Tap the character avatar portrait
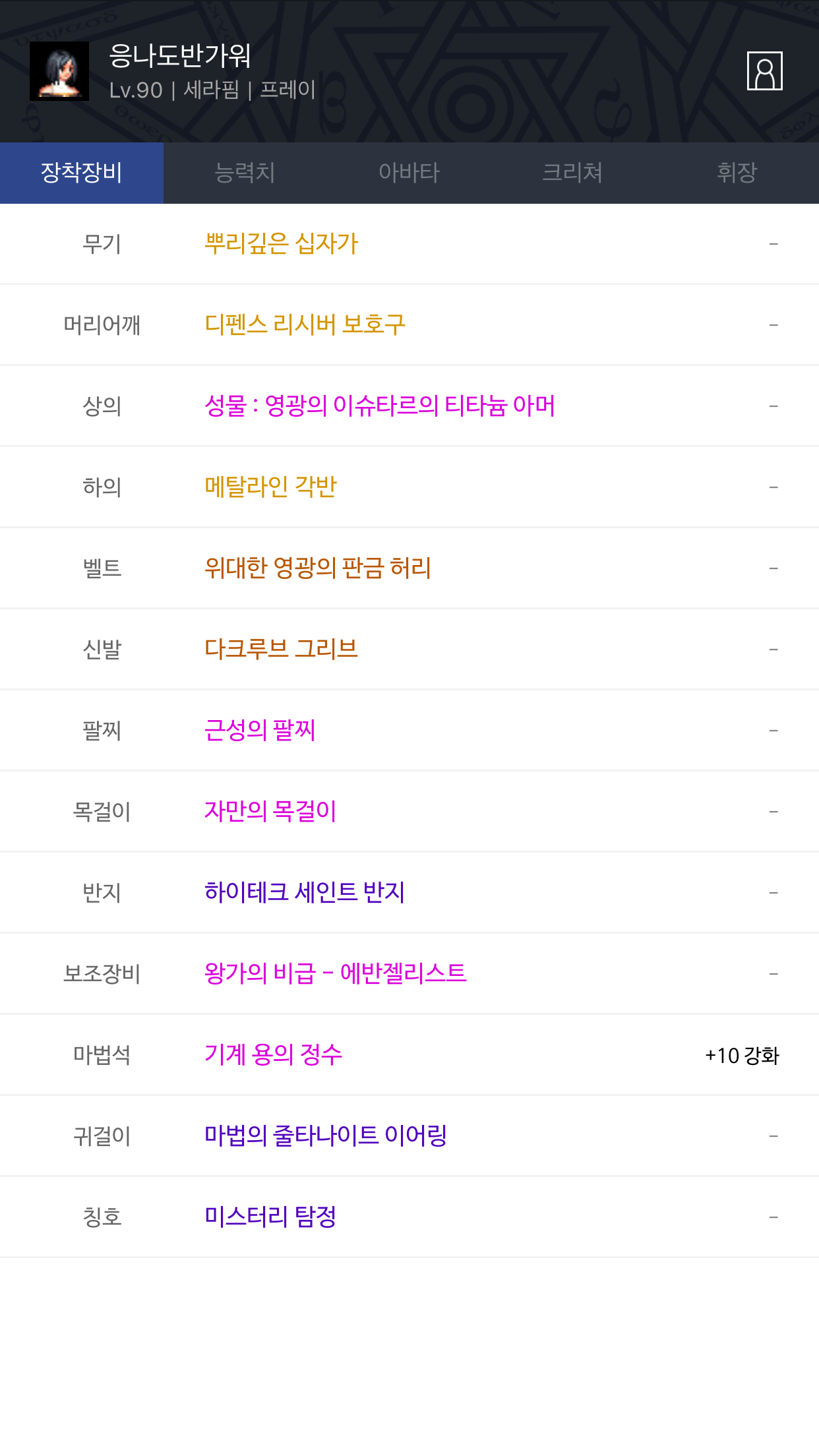The width and height of the screenshot is (819, 1456). [x=59, y=71]
